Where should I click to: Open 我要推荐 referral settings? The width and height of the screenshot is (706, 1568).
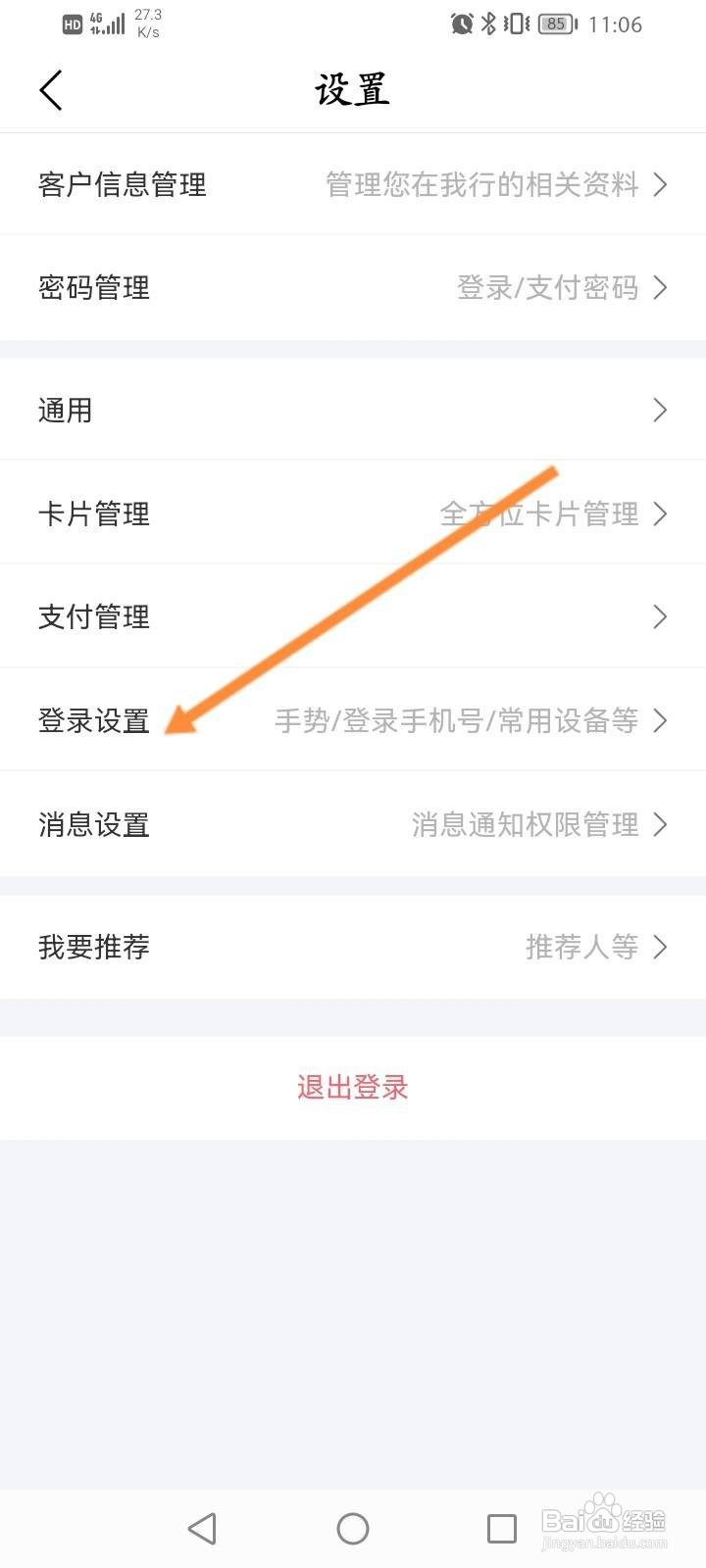tap(92, 947)
